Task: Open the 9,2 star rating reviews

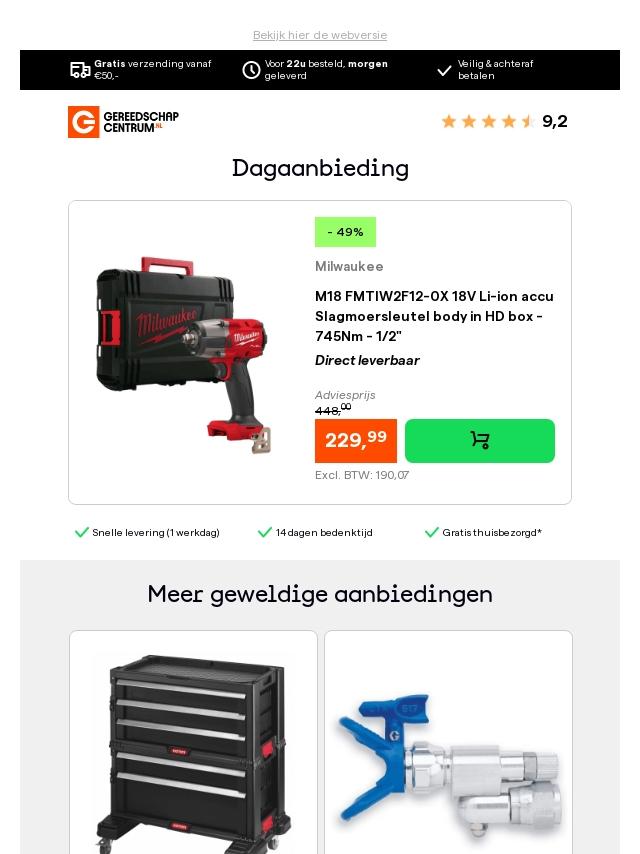Action: pos(504,122)
